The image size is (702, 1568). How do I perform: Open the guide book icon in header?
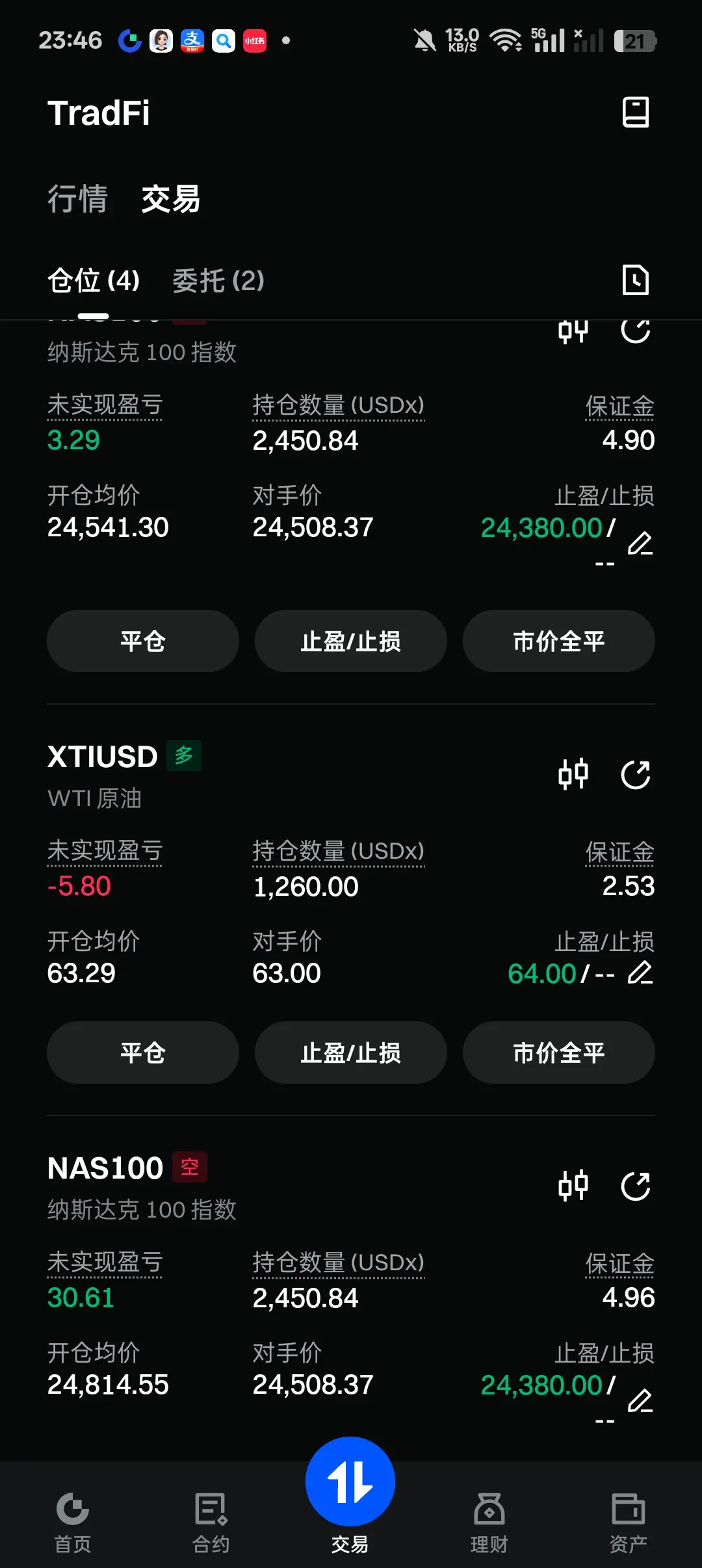635,112
